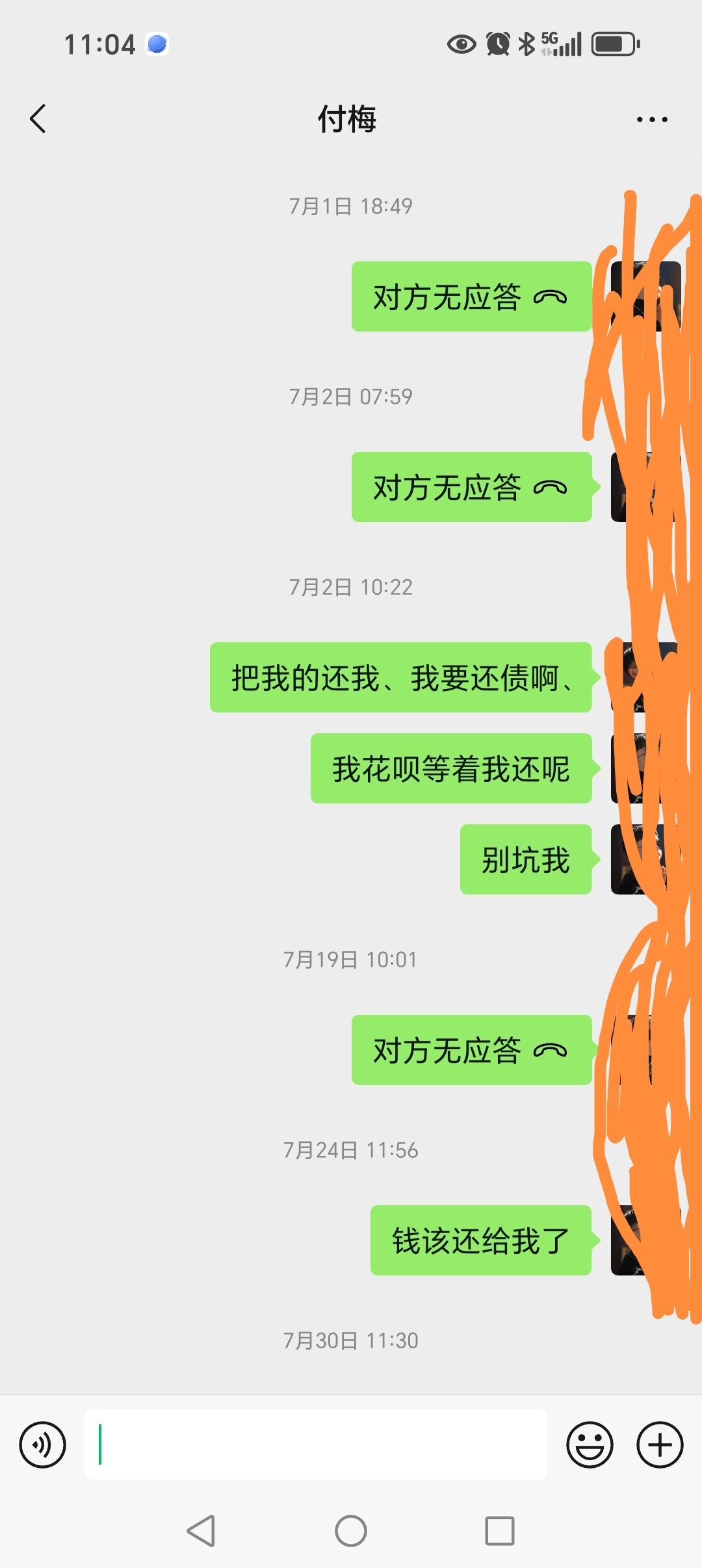Open recent apps from the navigation bar
Image resolution: width=702 pixels, height=1568 pixels.
(x=500, y=1531)
